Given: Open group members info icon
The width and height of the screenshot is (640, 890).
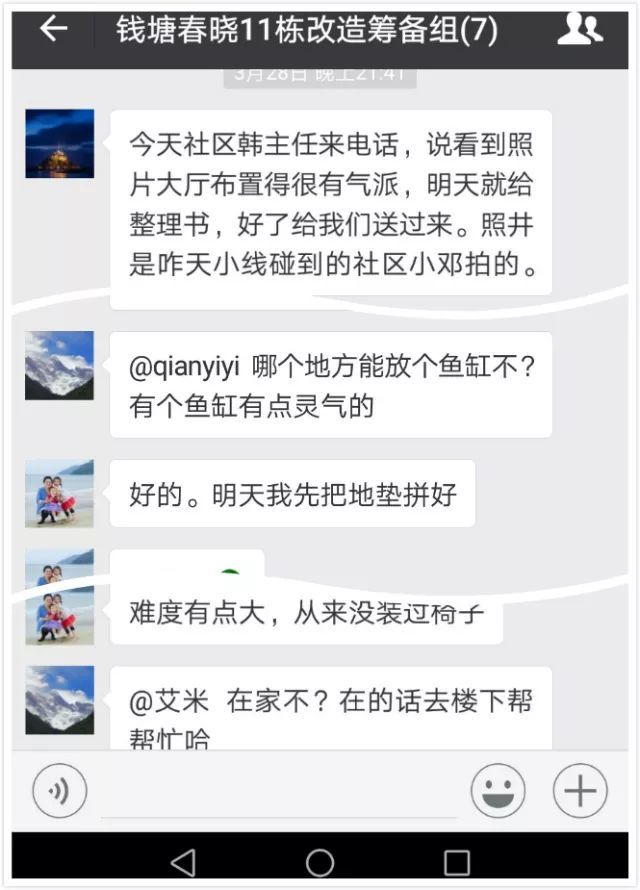Looking at the screenshot, I should [579, 29].
